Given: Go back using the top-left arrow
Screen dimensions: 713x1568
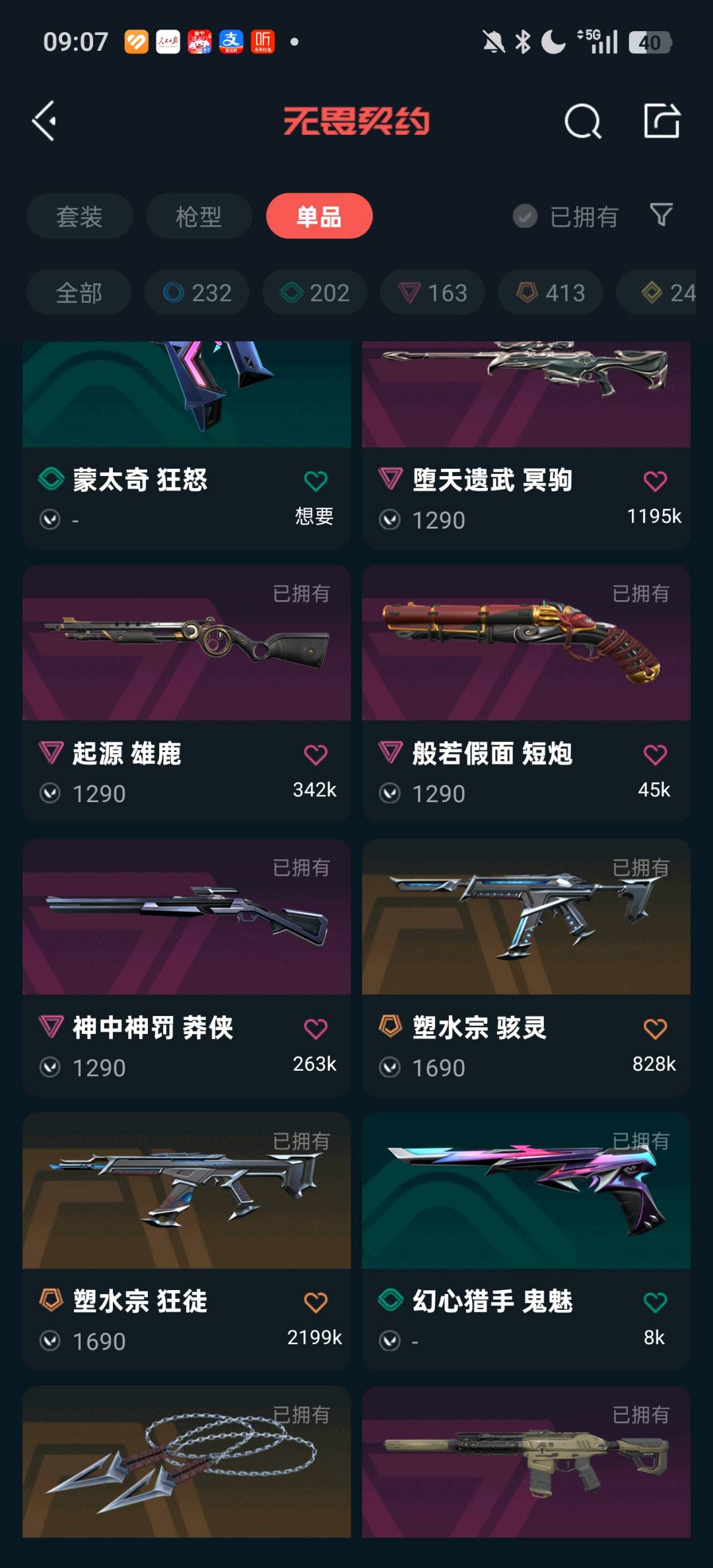Looking at the screenshot, I should click(44, 121).
